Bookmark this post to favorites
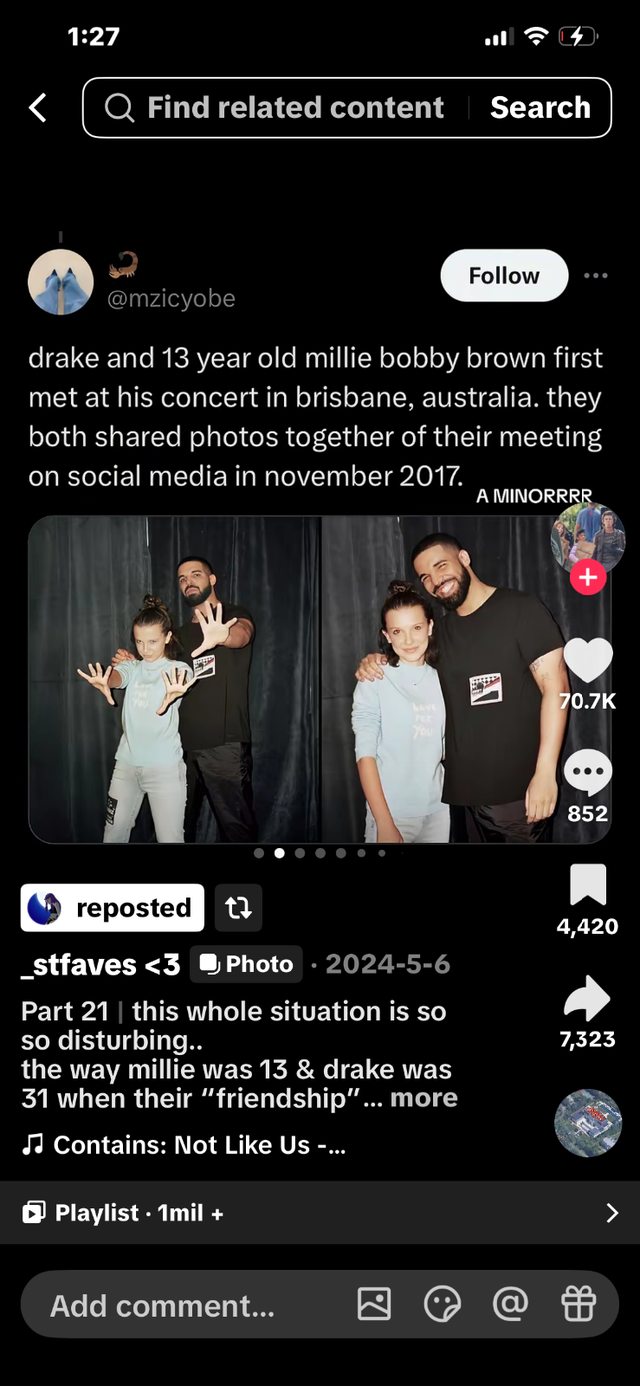Screen dimensions: 640x1386 (x=588, y=886)
